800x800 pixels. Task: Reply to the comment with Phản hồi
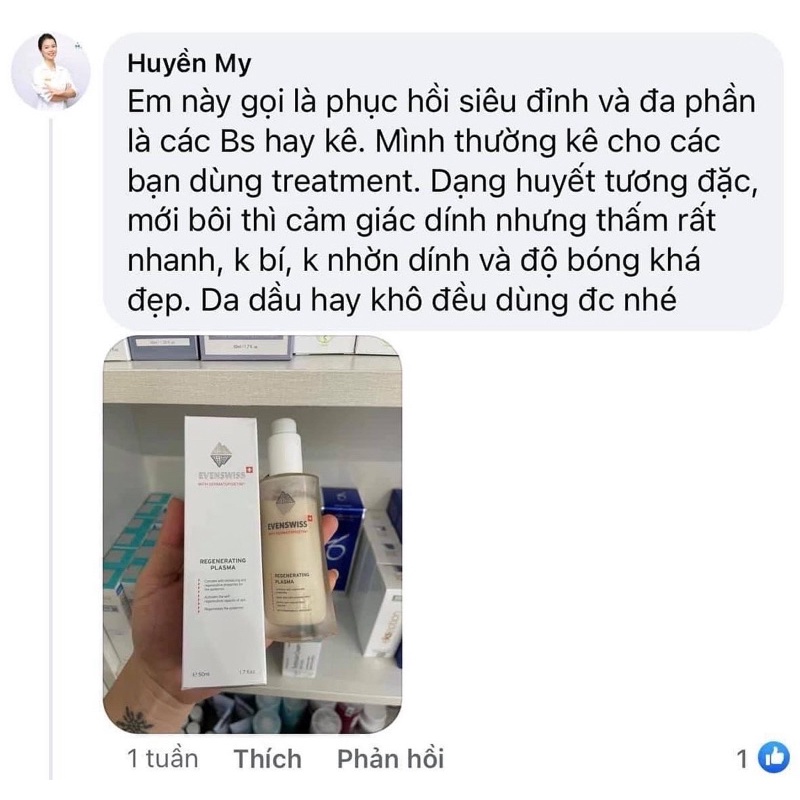tap(390, 759)
